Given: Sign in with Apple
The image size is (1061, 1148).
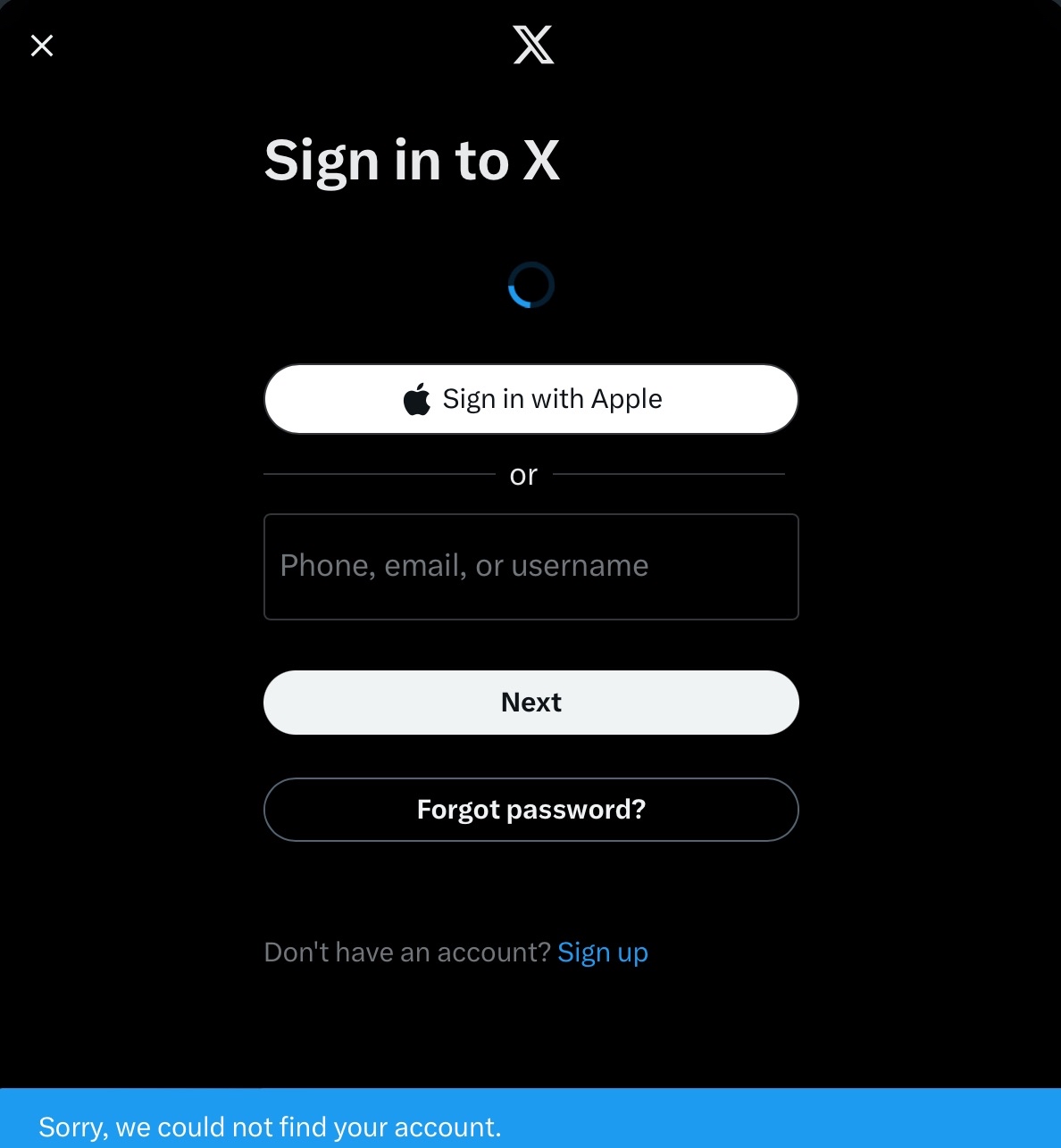Looking at the screenshot, I should [x=530, y=399].
